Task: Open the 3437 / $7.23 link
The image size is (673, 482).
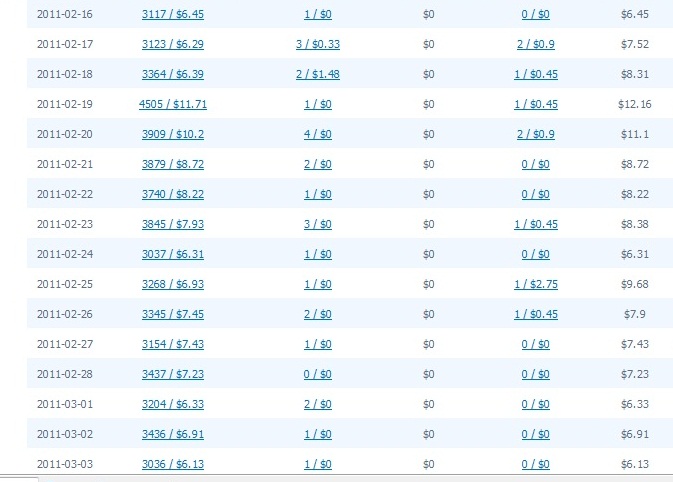Action: coord(170,374)
